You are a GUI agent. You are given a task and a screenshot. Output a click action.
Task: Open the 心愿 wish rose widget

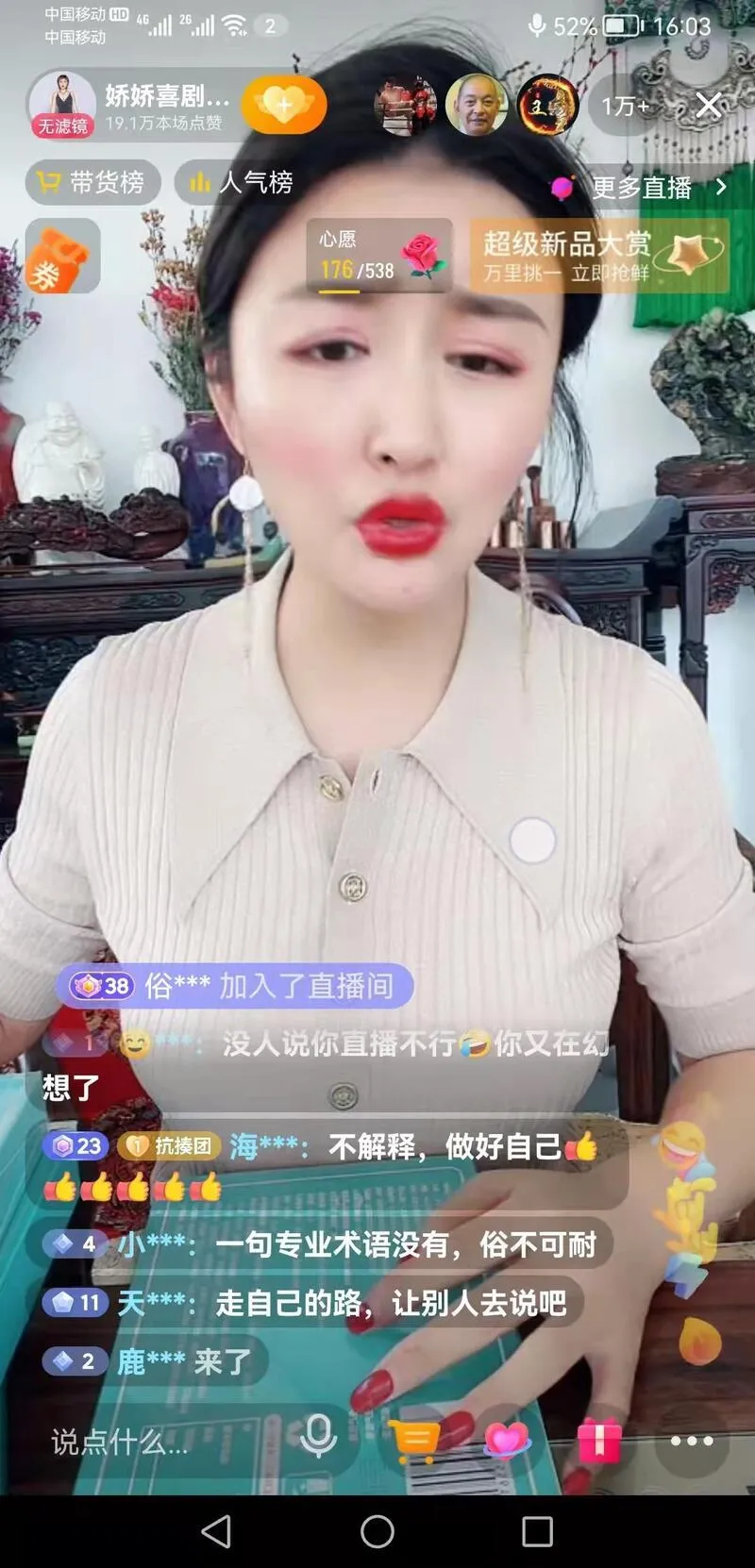point(379,256)
